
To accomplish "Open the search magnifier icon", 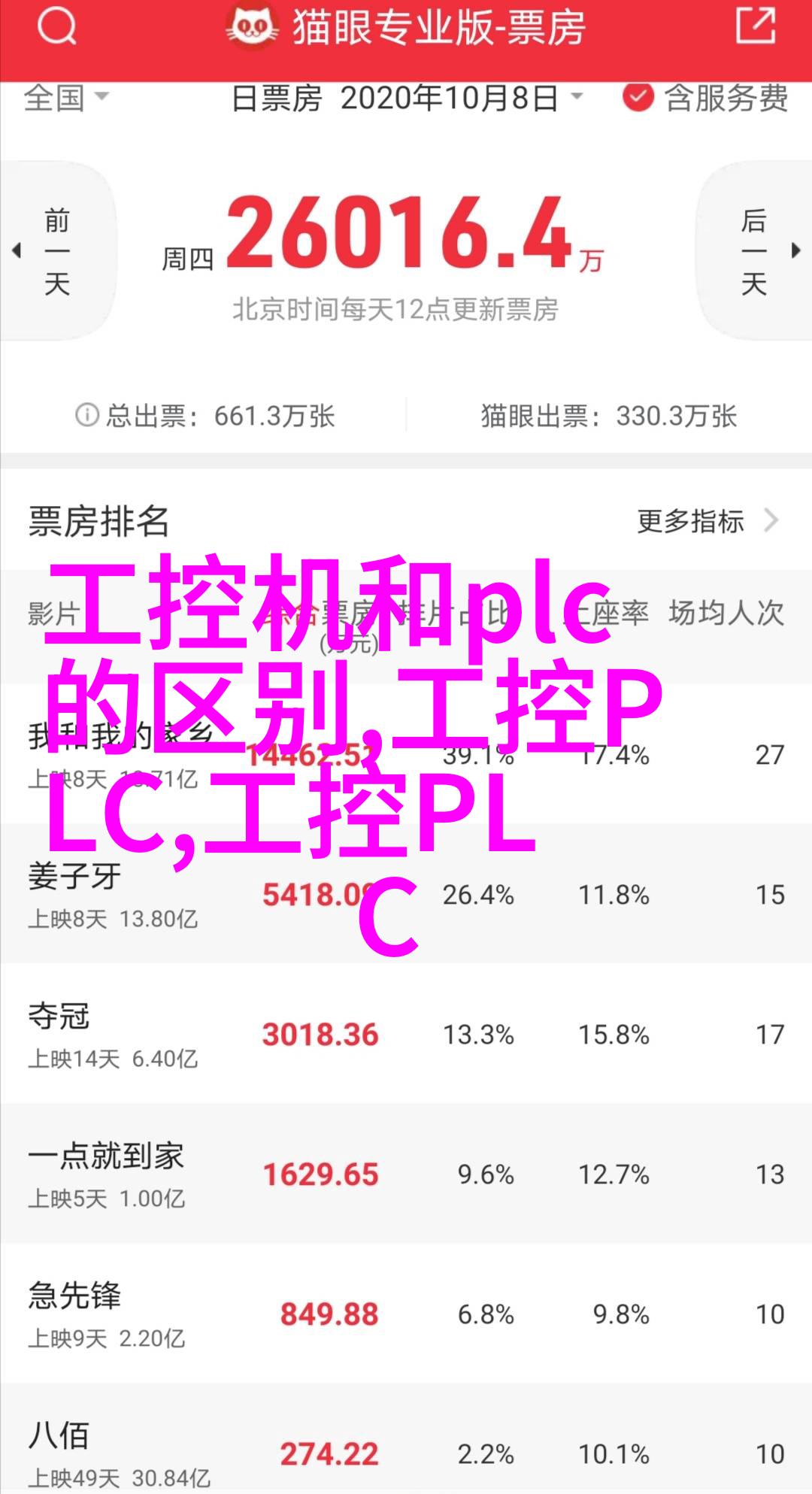I will pyautogui.click(x=56, y=28).
